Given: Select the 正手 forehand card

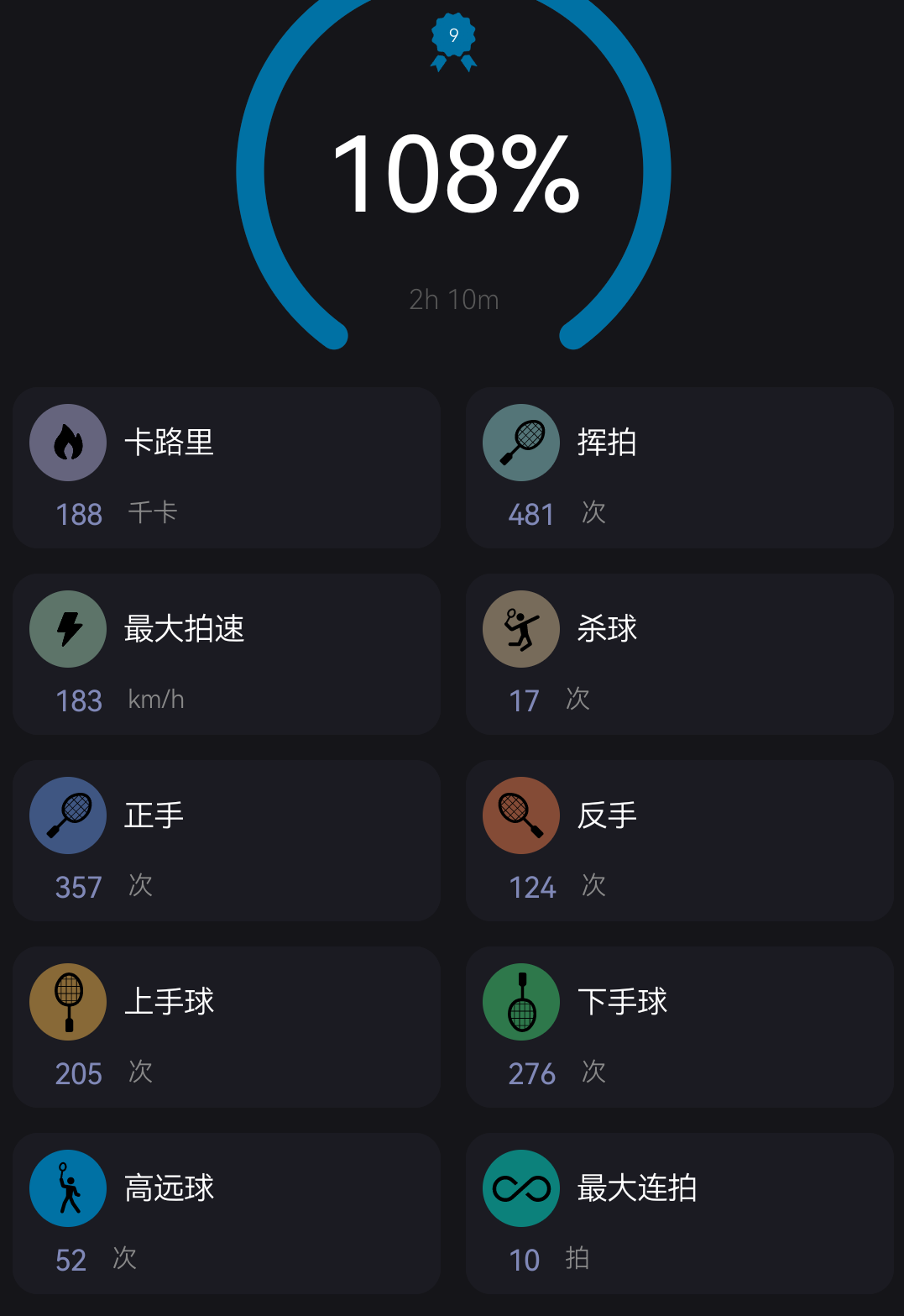Looking at the screenshot, I should (x=227, y=841).
